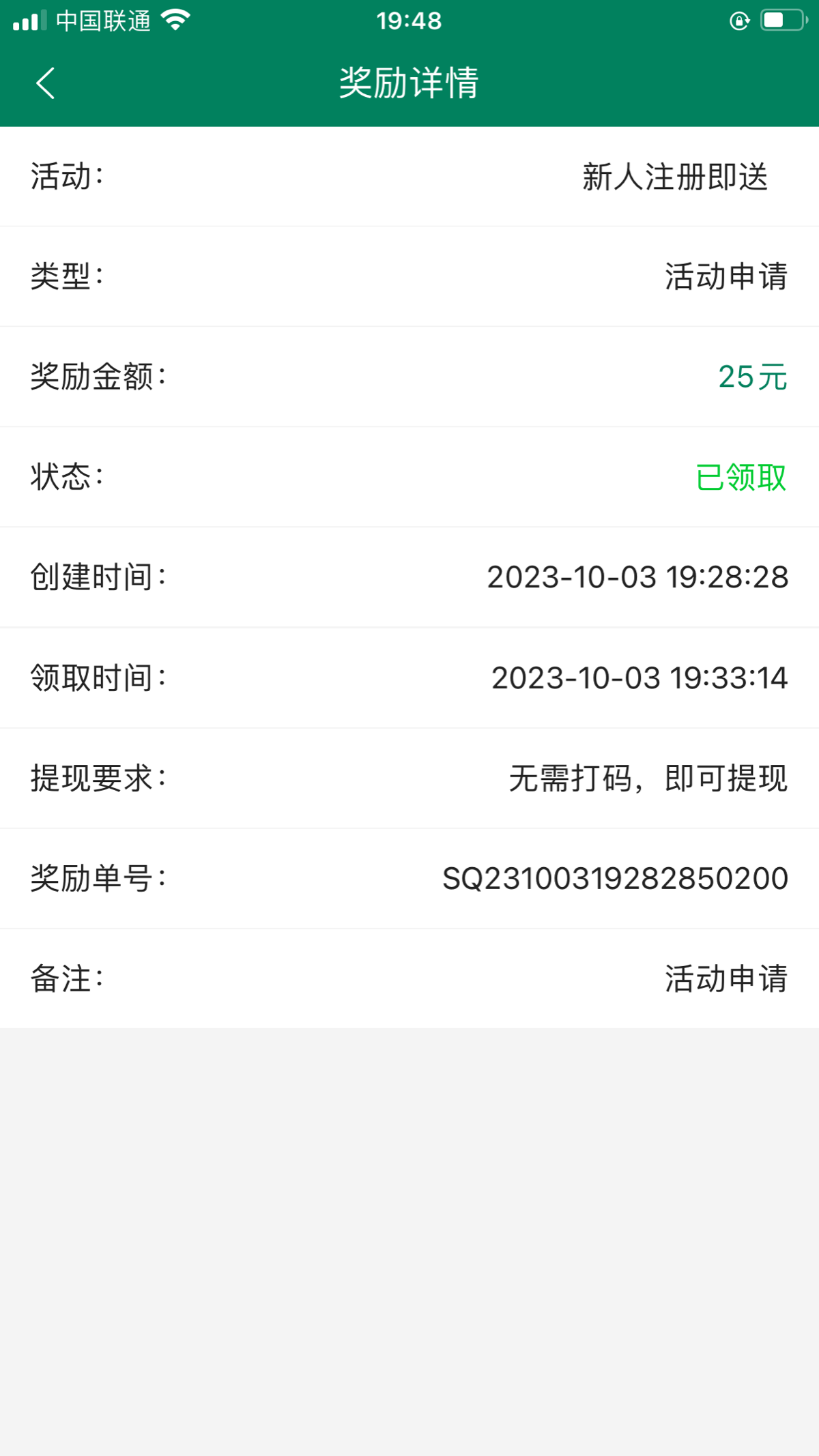This screenshot has width=819, height=1456.
Task: Tap the 25元 reward amount
Action: tap(753, 377)
